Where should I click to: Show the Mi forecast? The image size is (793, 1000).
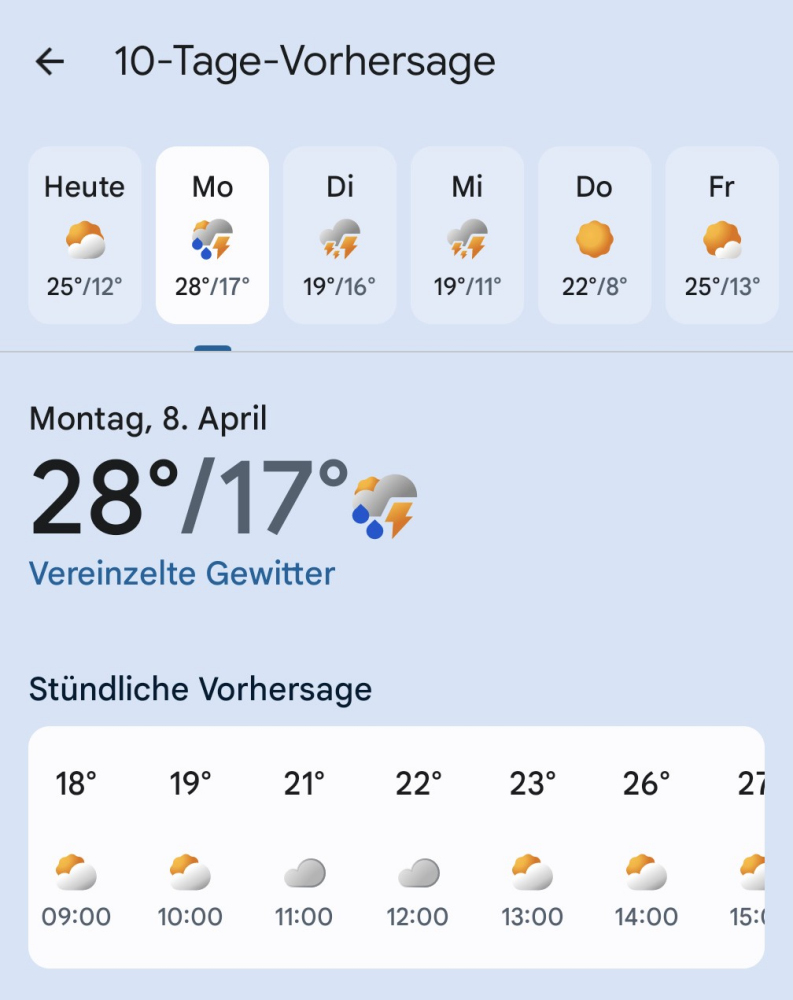coord(467,236)
